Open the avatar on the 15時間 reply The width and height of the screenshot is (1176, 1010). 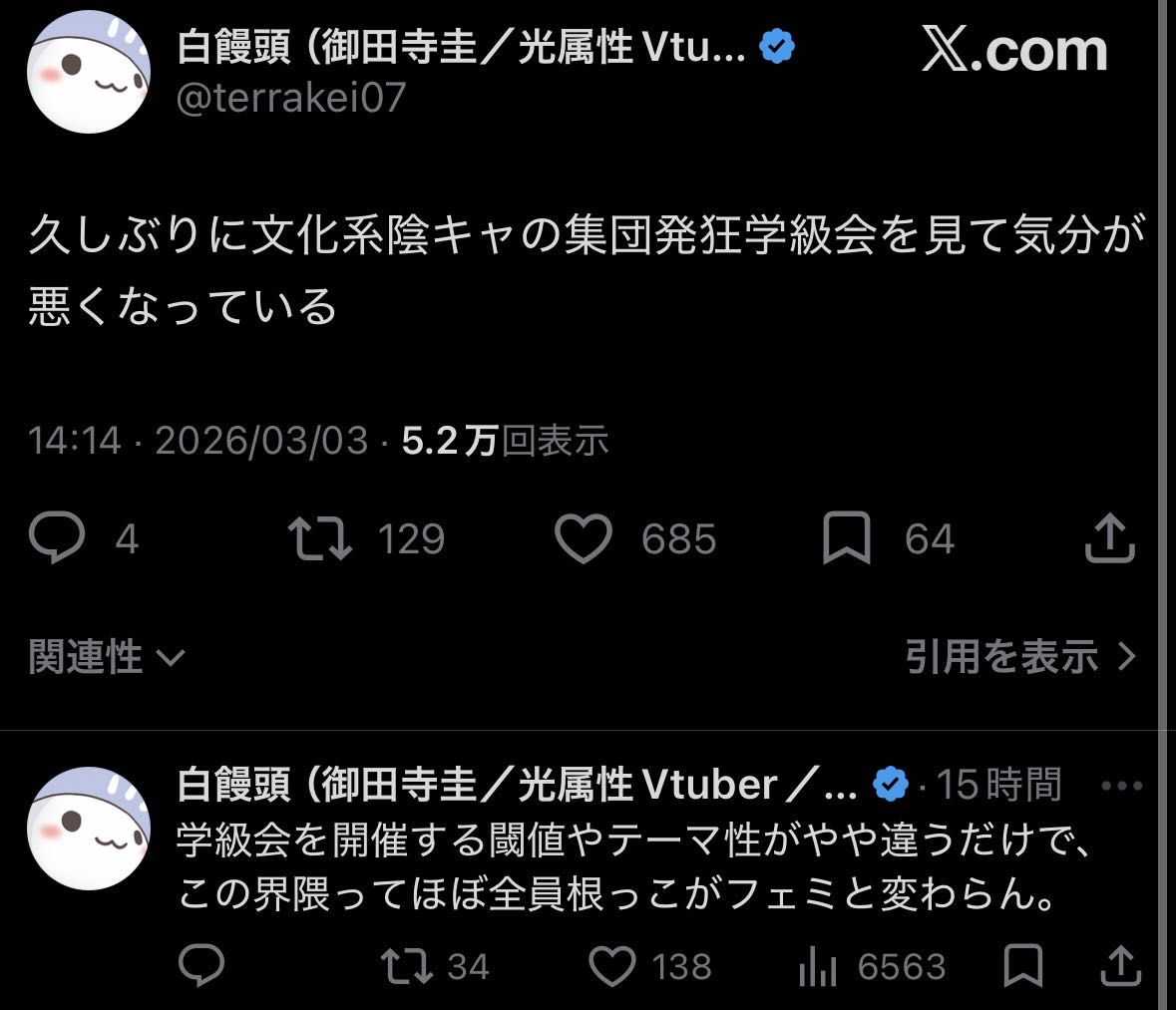click(88, 828)
